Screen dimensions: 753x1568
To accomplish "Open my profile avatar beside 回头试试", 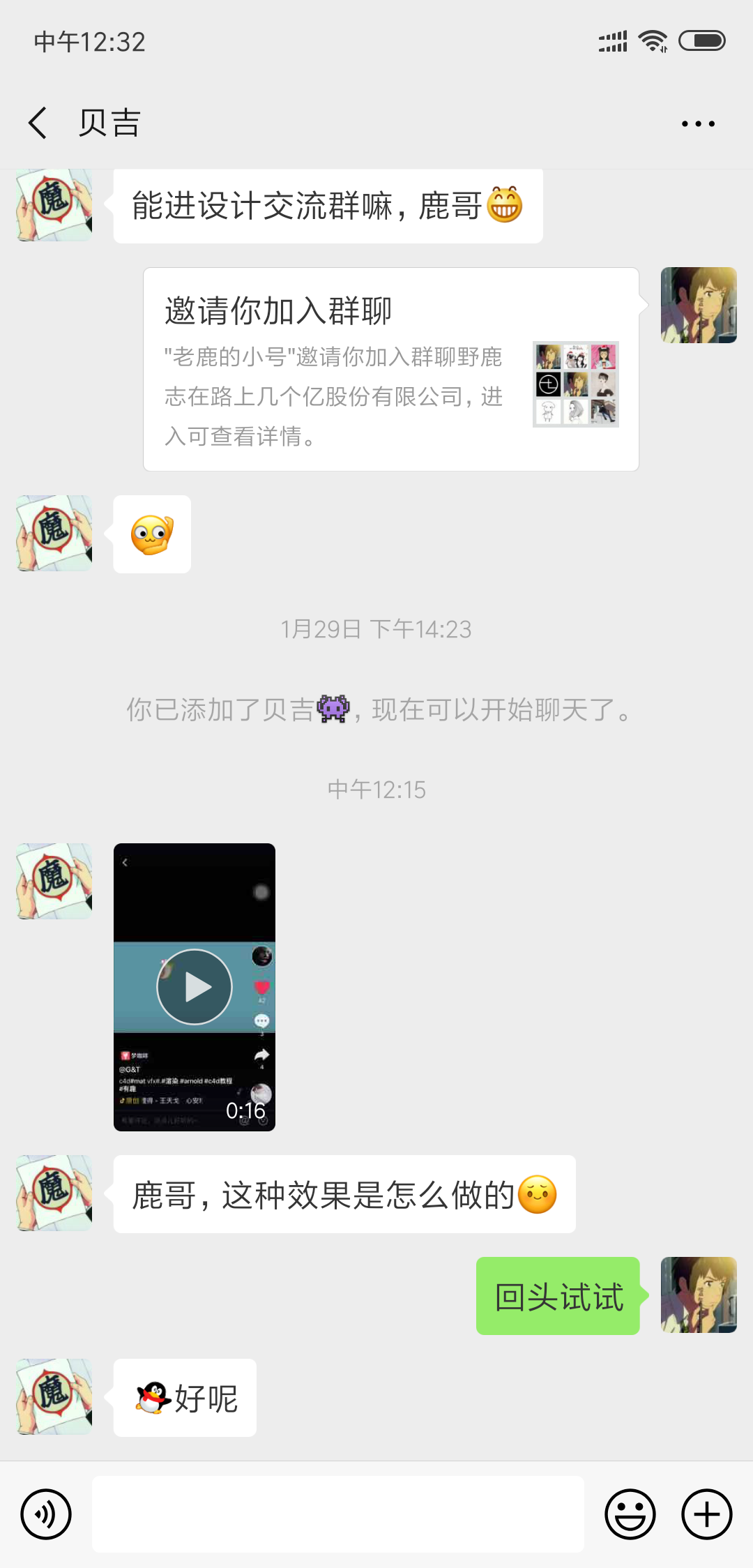I will point(699,1295).
